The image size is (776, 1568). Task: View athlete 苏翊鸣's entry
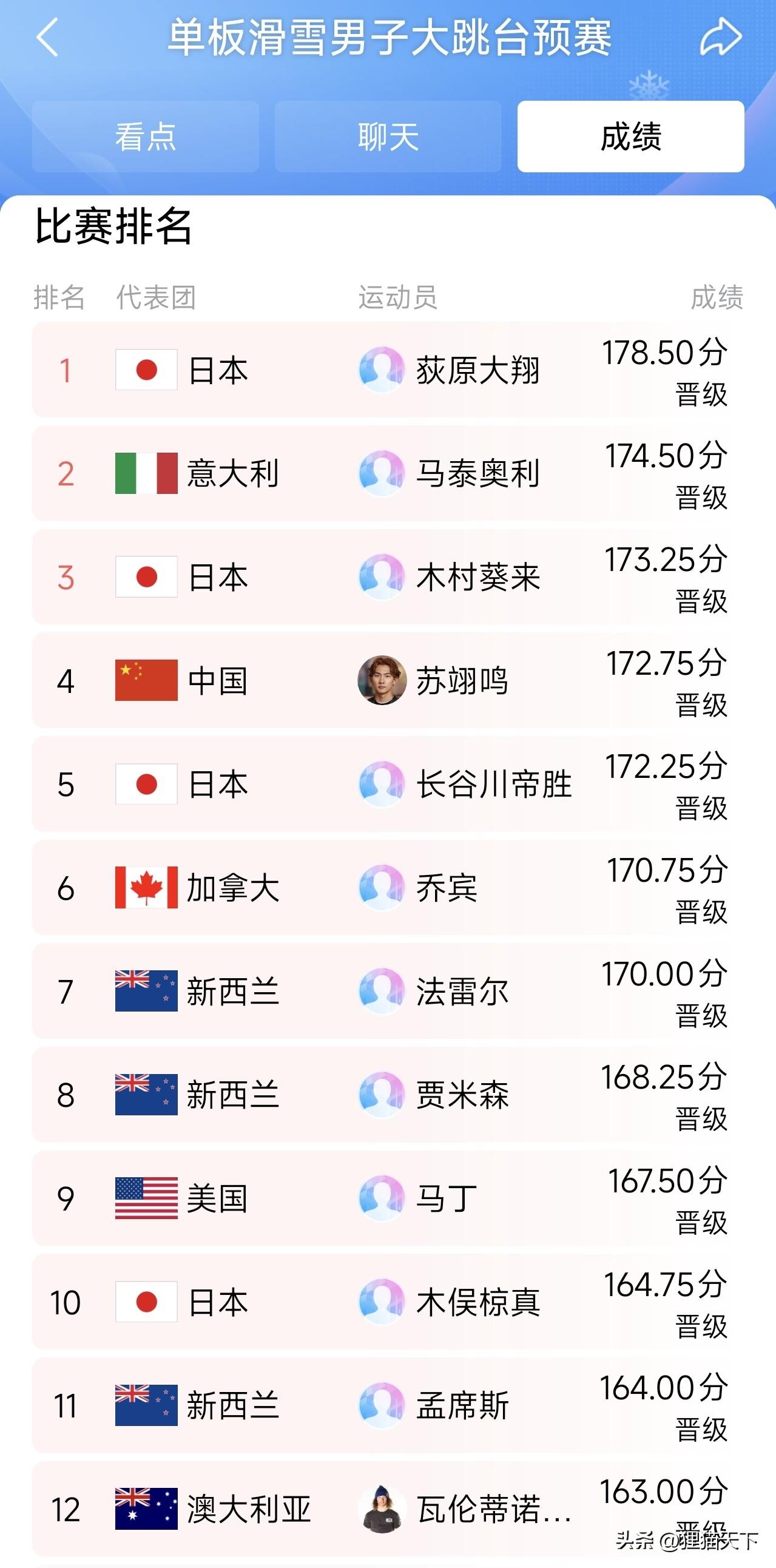461,680
